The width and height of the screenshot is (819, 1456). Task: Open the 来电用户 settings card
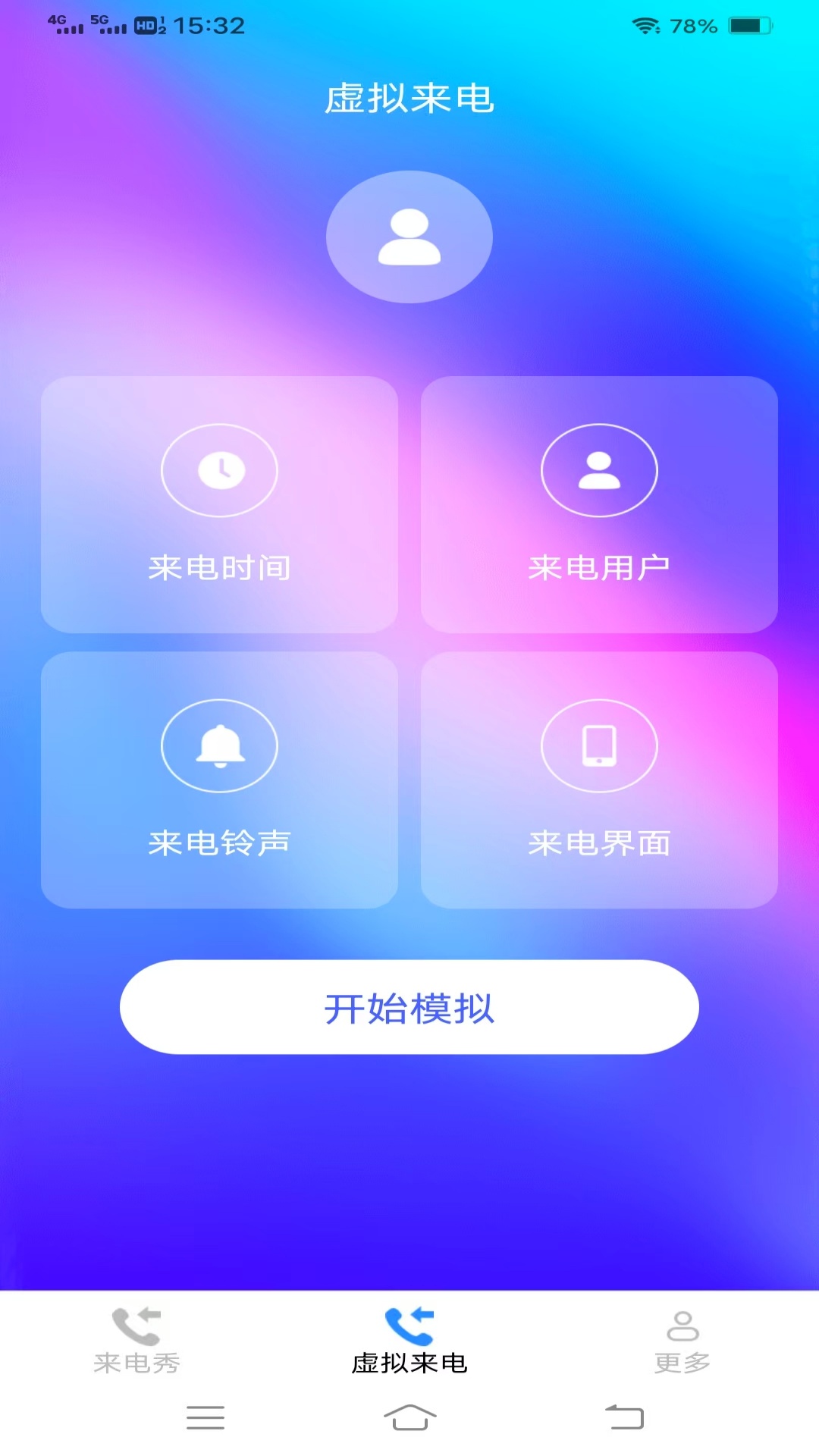tap(600, 504)
